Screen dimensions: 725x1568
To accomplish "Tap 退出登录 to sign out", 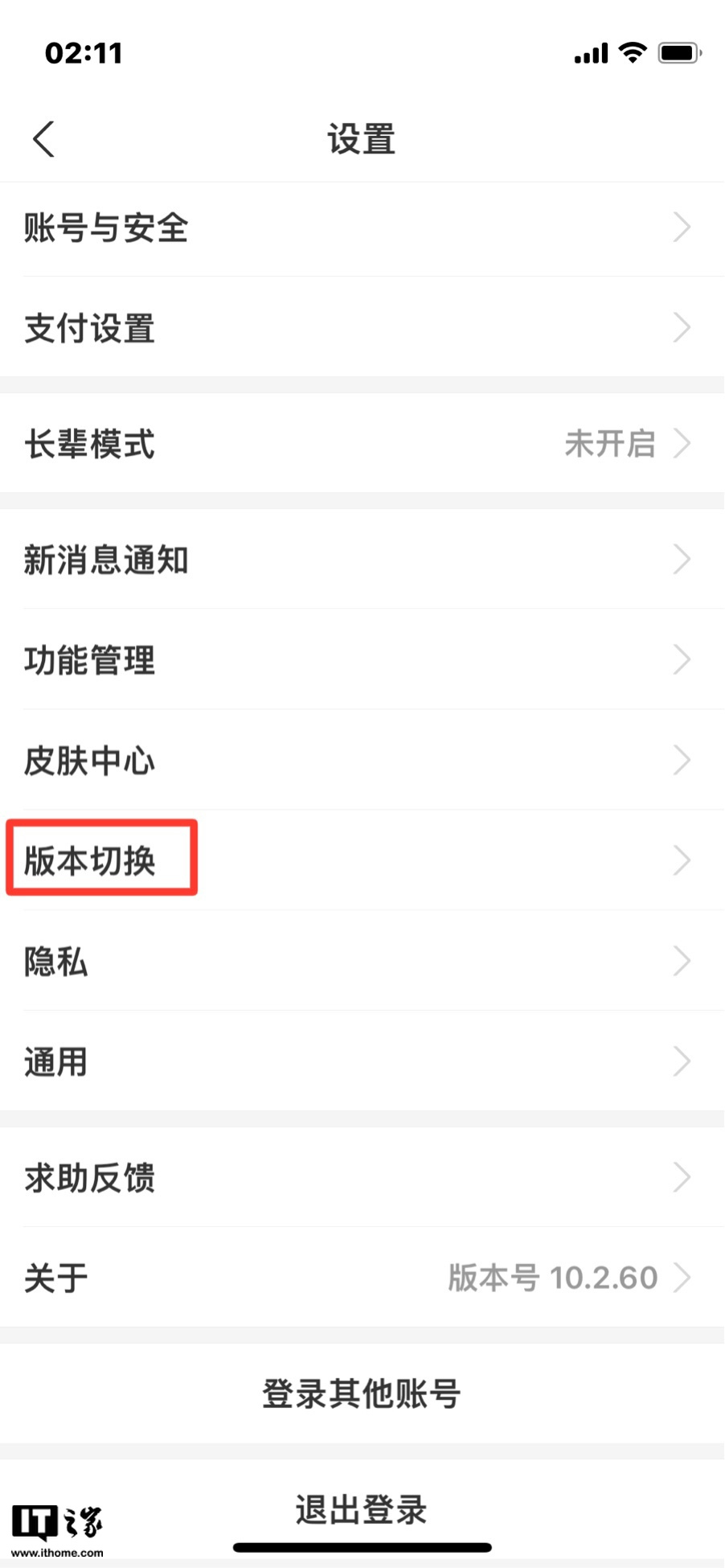I will (x=362, y=1509).
